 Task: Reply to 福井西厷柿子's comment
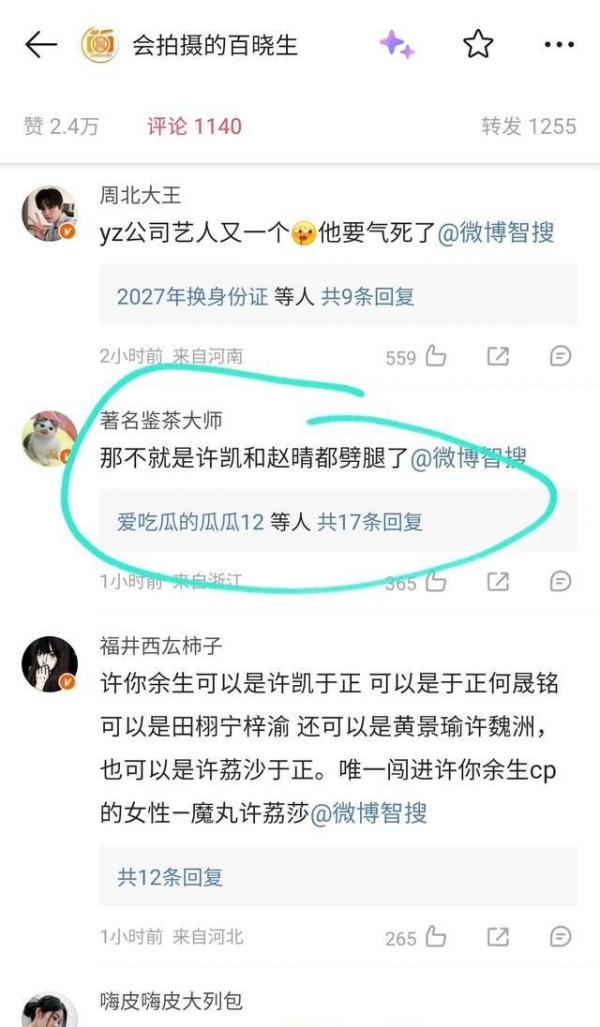[x=561, y=937]
